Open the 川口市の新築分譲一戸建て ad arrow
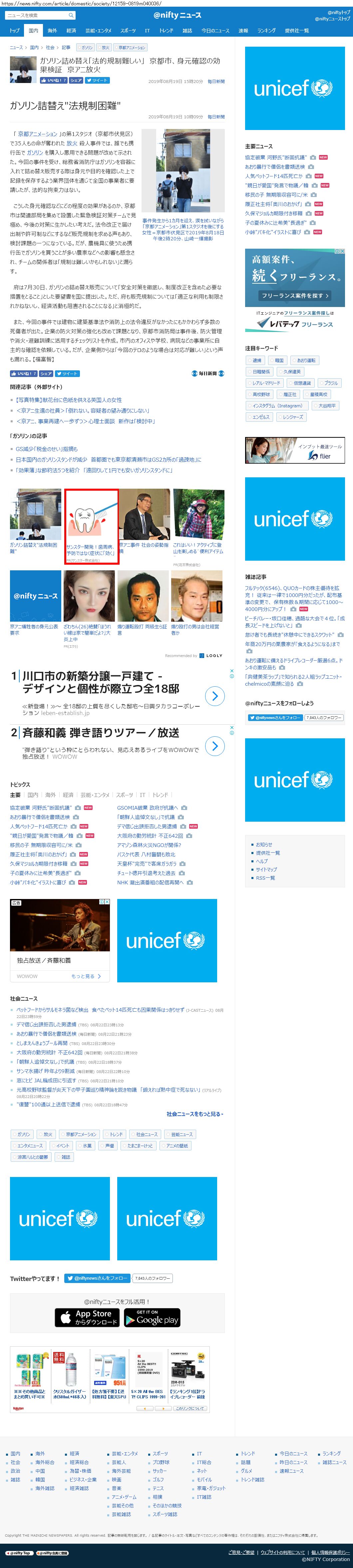Viewport: 353px width, 1568px height. pyautogui.click(x=214, y=696)
